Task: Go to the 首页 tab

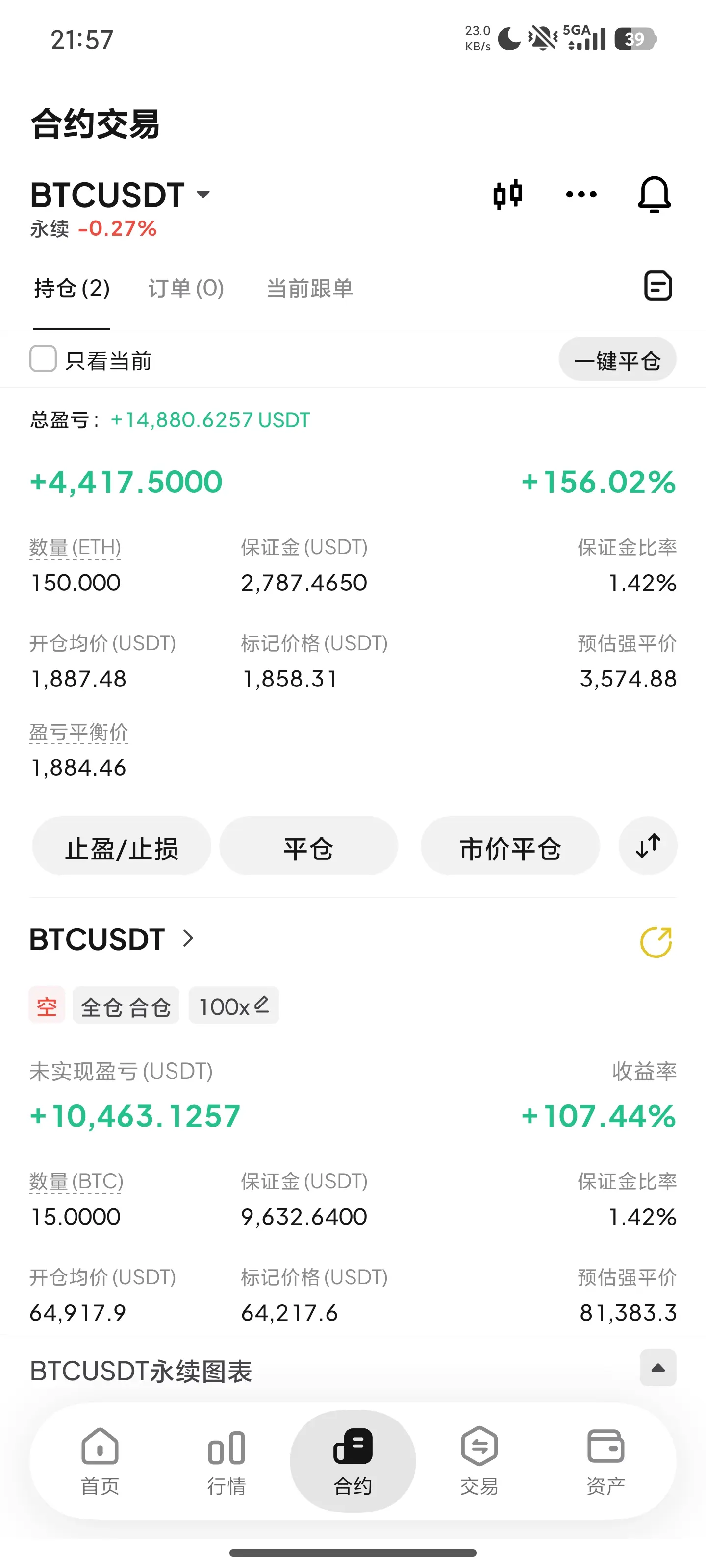Action: pyautogui.click(x=100, y=1461)
